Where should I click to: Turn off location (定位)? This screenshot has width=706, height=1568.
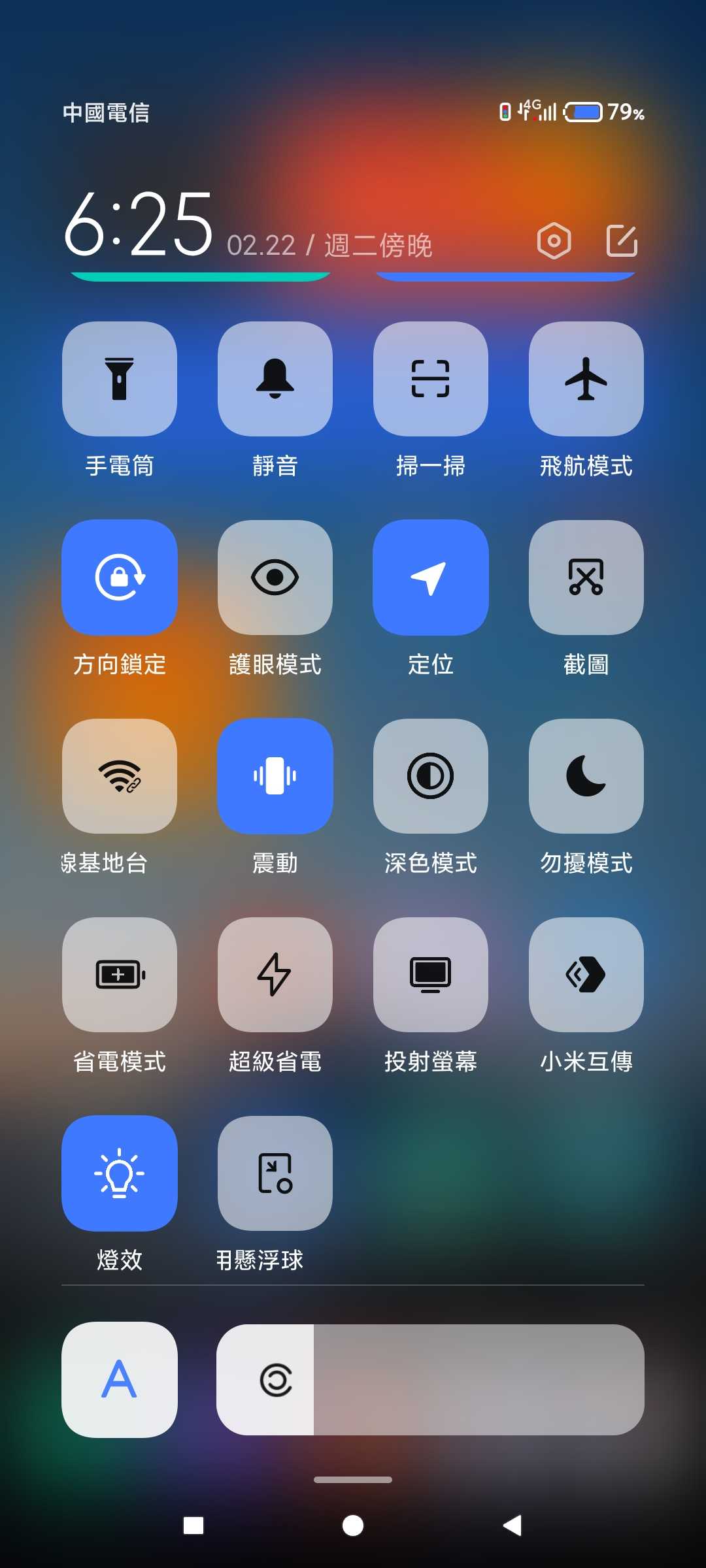431,578
